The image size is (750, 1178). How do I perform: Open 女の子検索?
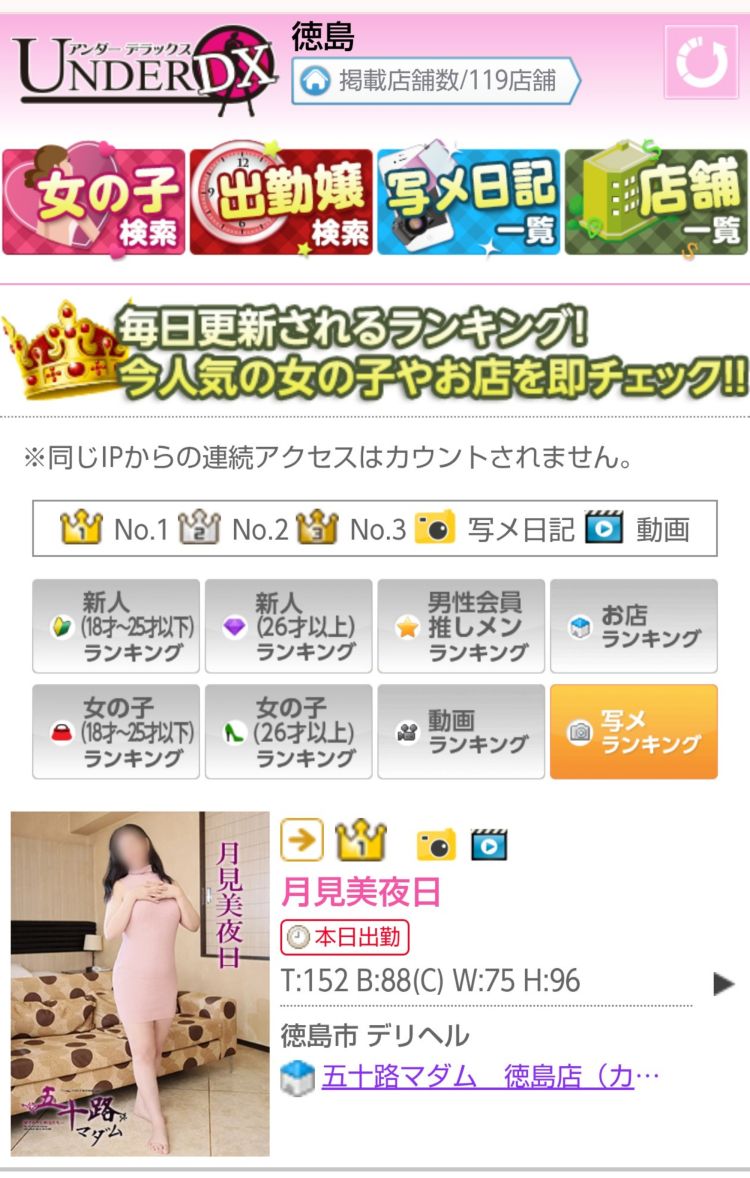(x=94, y=202)
